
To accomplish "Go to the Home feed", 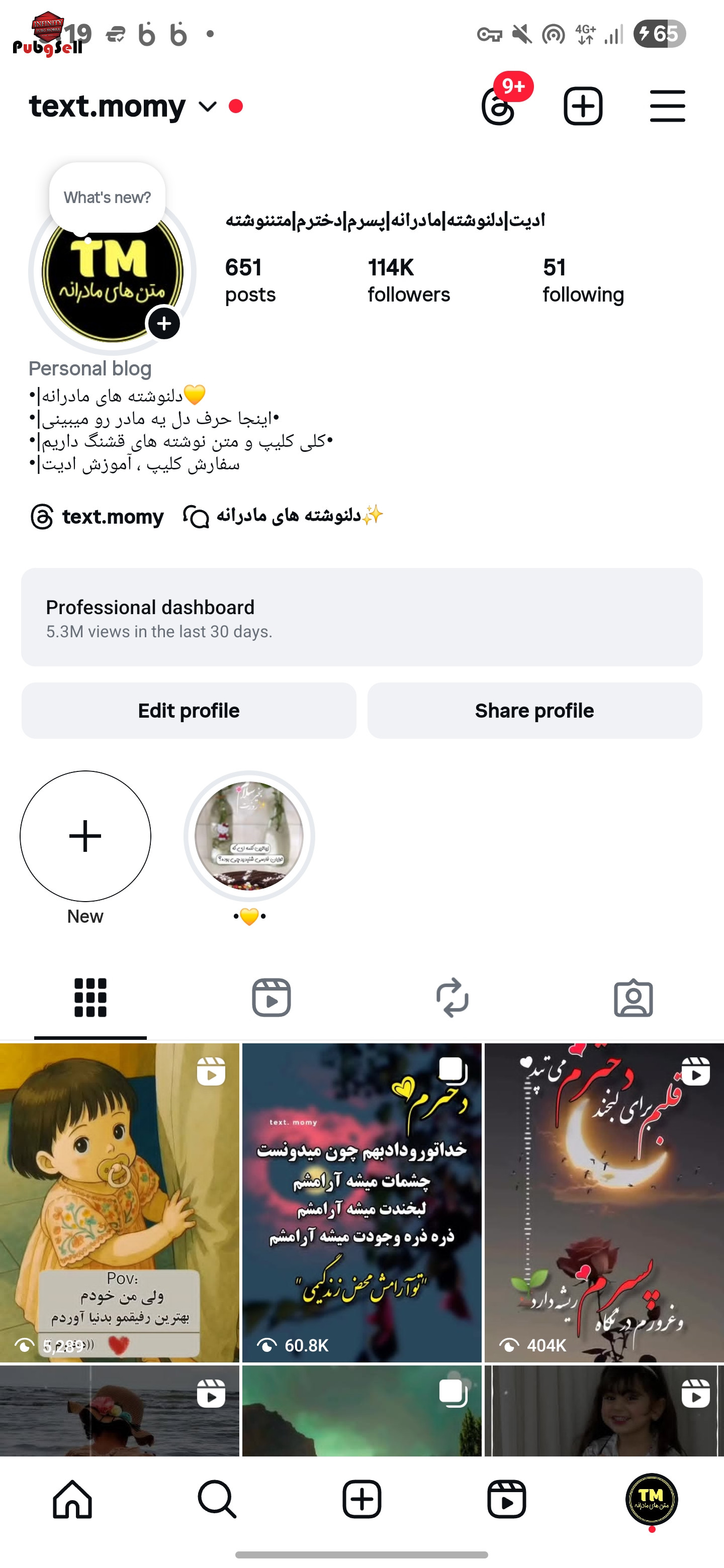I will coord(72,1499).
